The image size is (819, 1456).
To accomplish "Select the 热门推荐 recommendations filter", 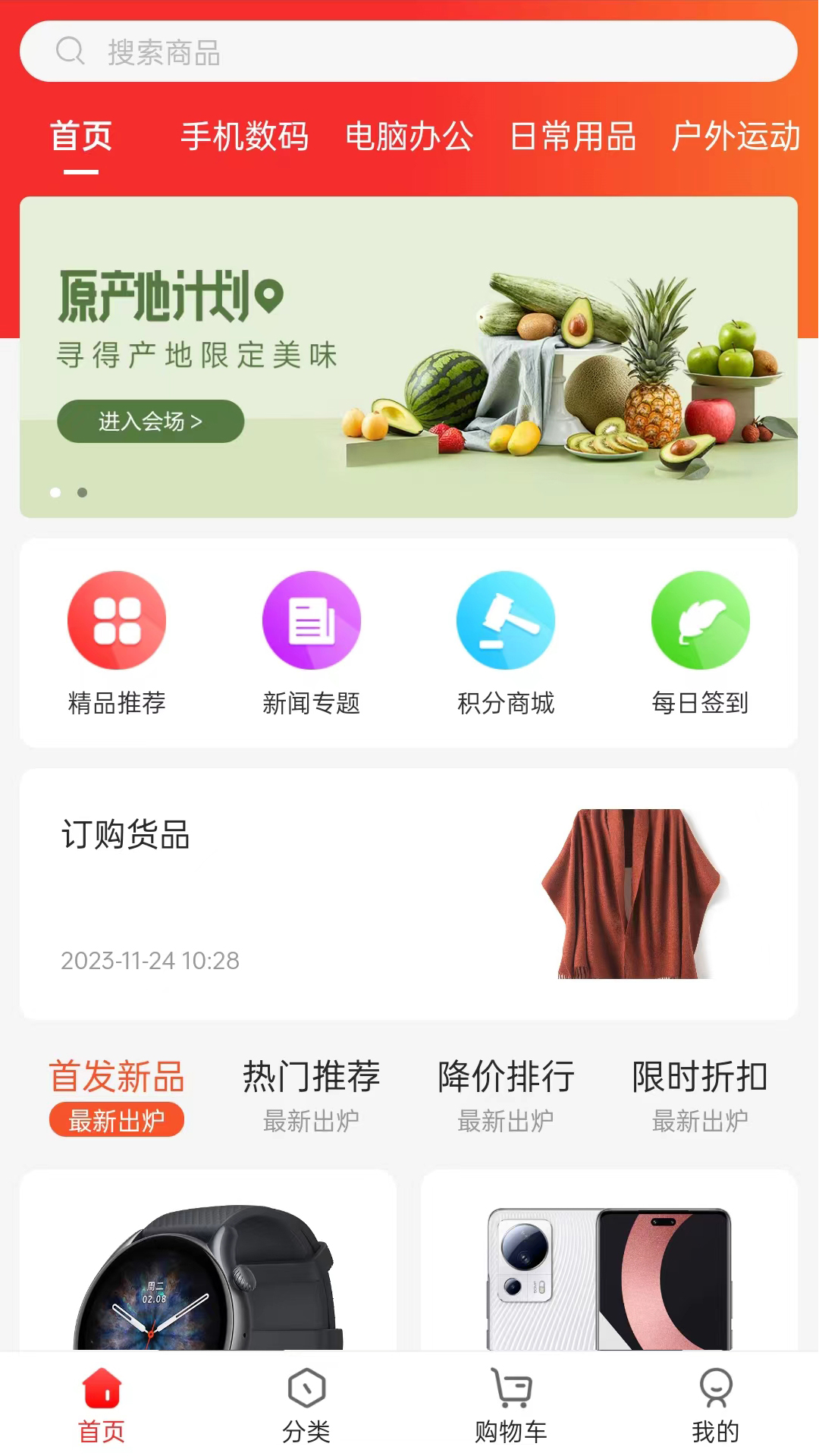I will click(312, 1076).
